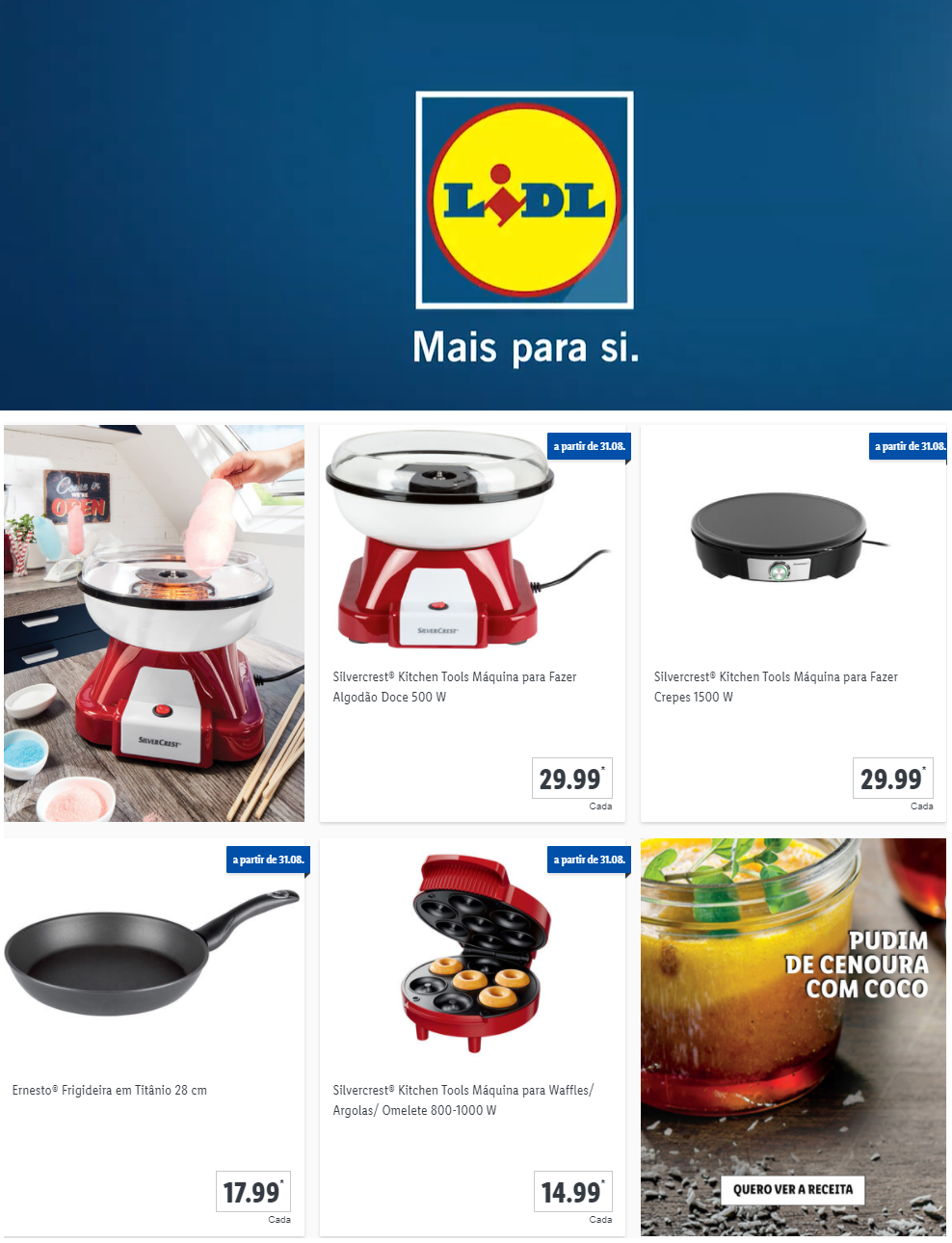
Task: Open the waffle and donut maker product card
Action: click(472, 1036)
